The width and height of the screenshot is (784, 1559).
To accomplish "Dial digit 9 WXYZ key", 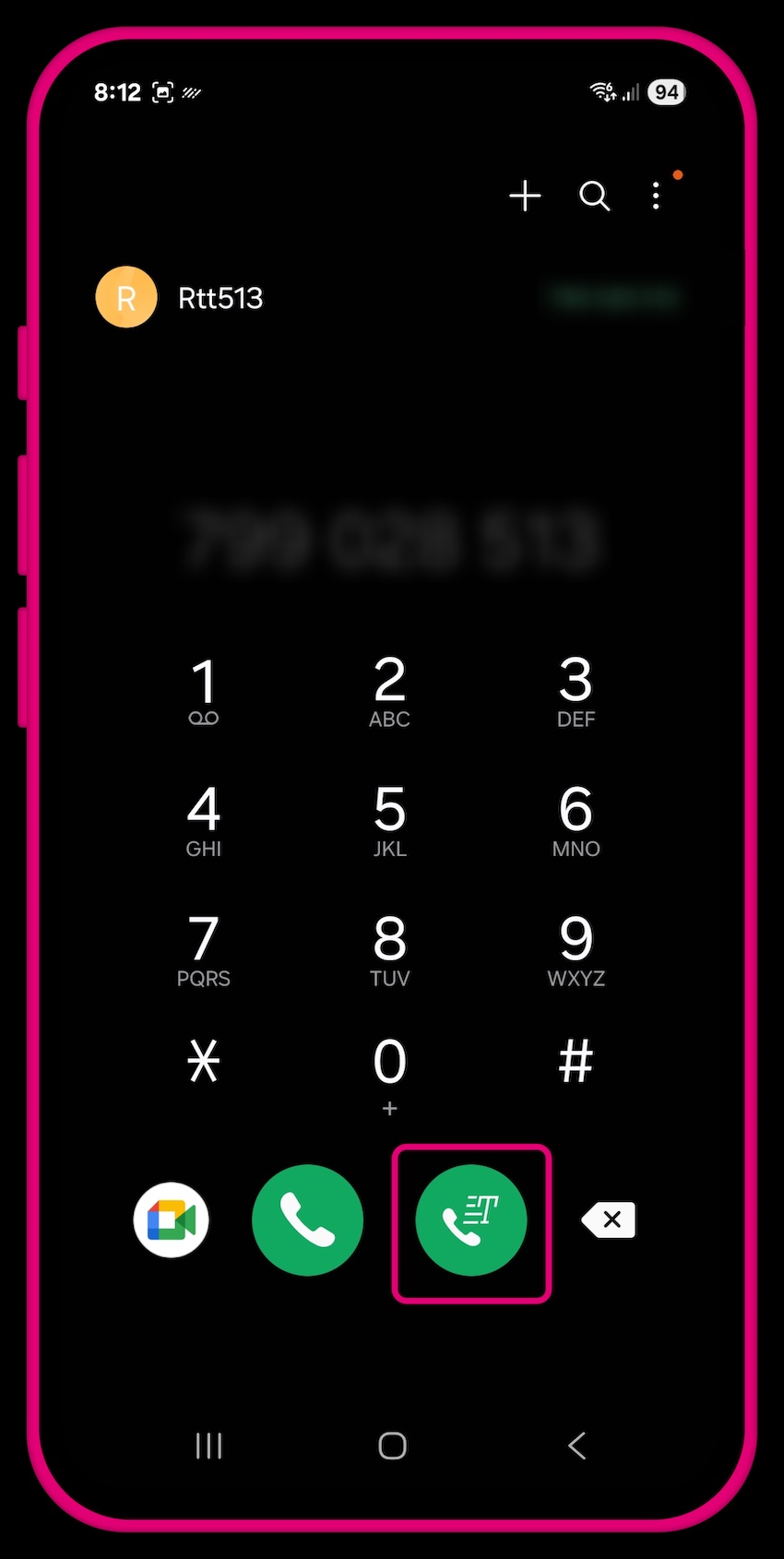I will pyautogui.click(x=576, y=950).
